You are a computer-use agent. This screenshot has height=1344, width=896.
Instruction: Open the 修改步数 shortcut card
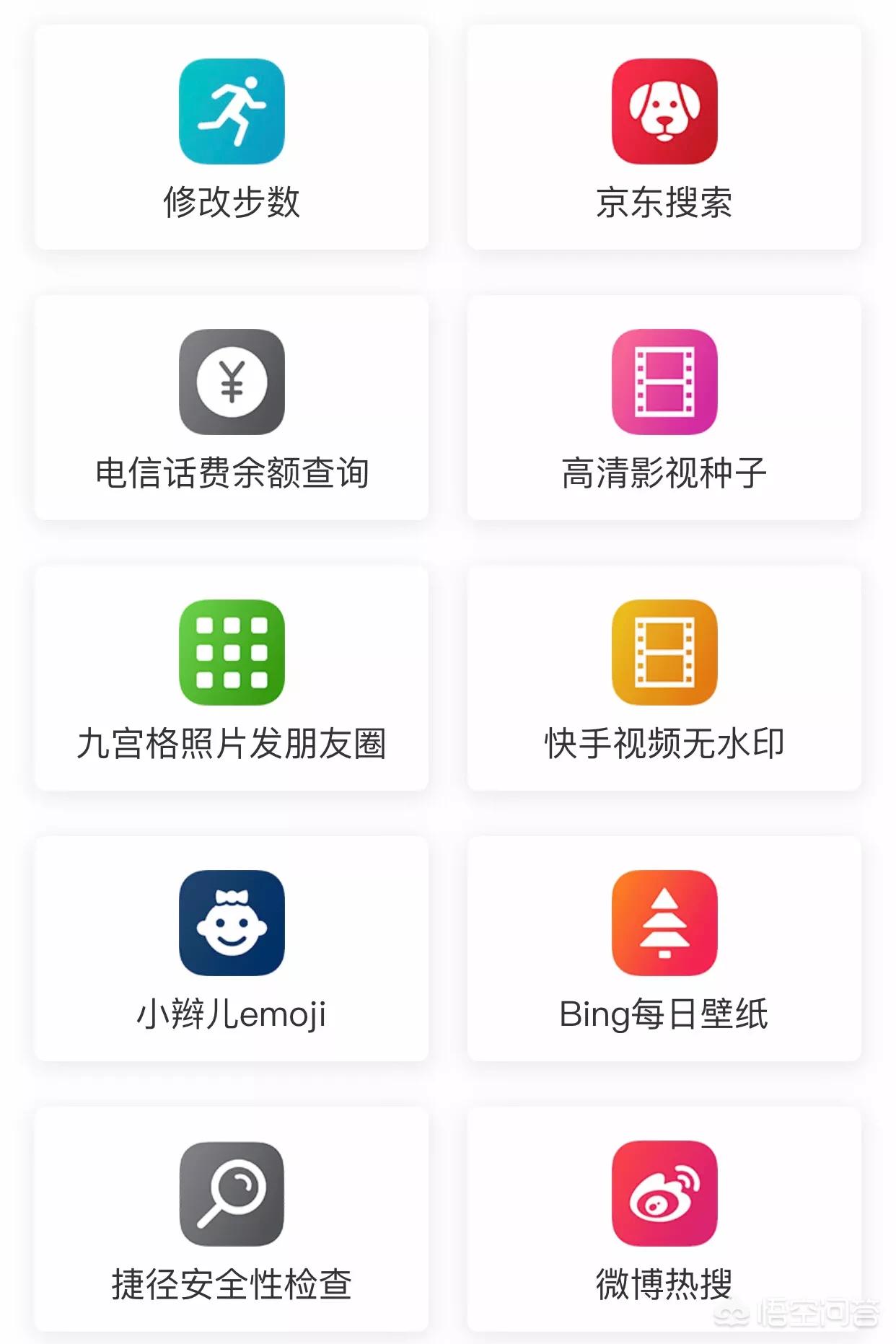coord(232,137)
